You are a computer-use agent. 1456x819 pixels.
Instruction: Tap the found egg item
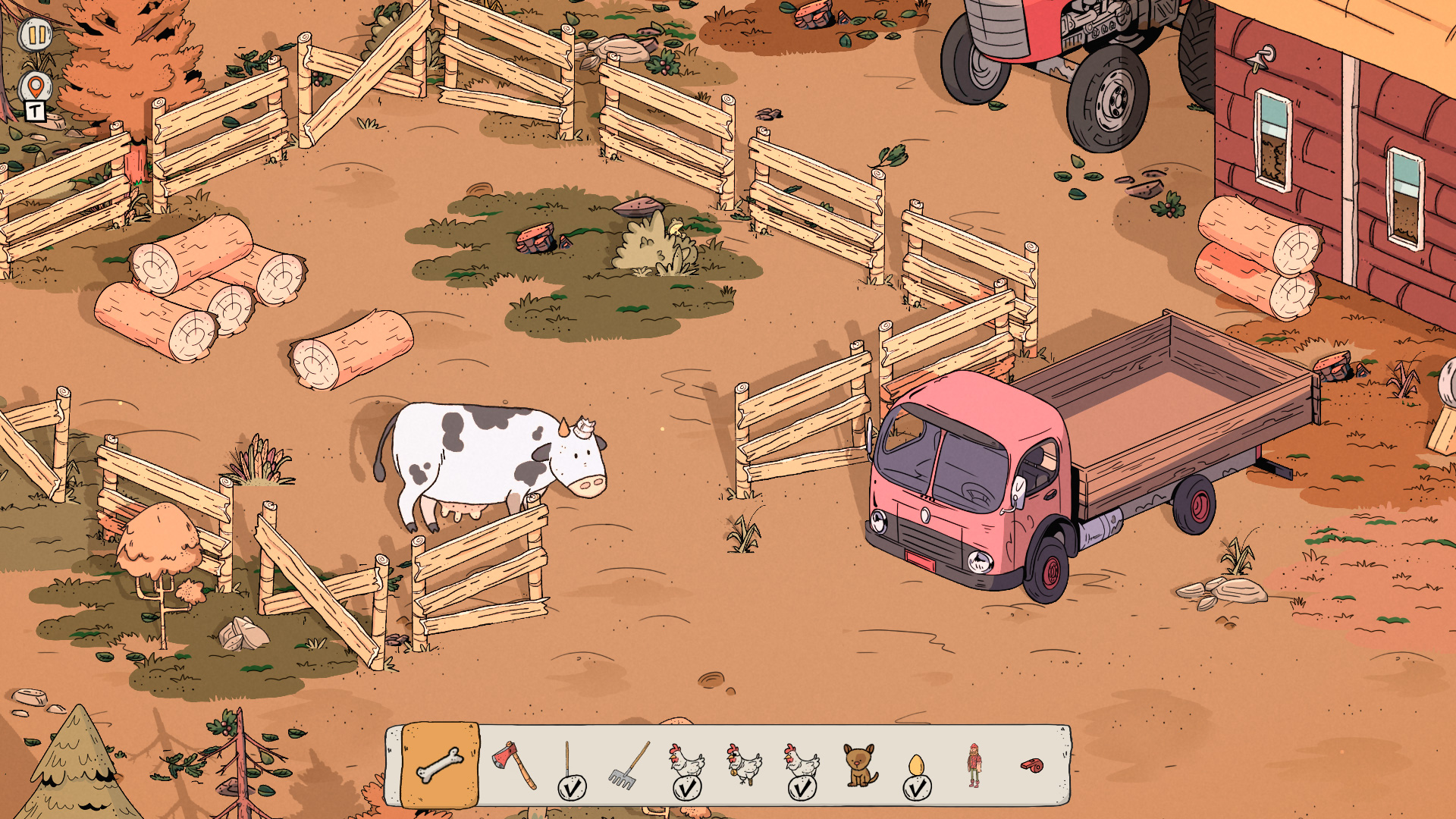pyautogui.click(x=916, y=766)
